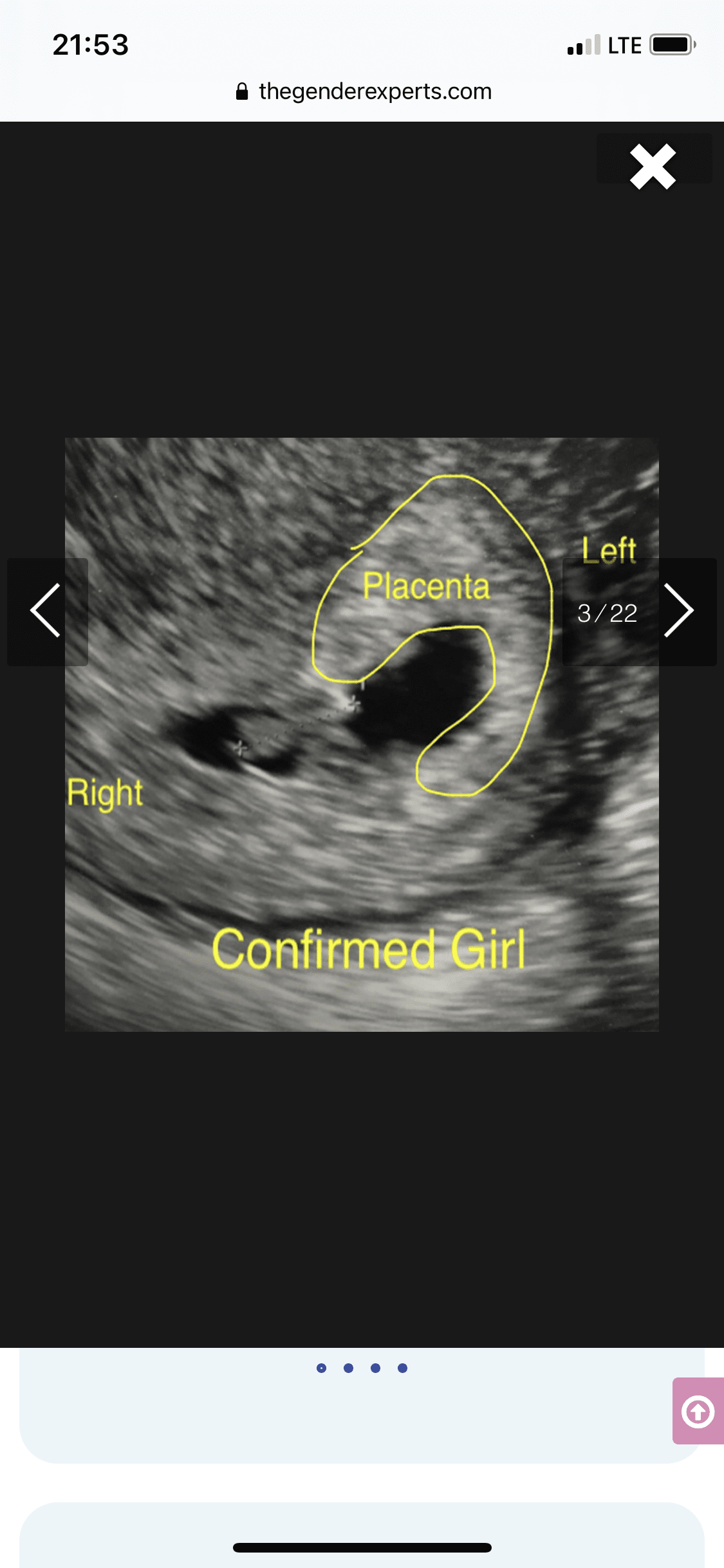724x1568 pixels.
Task: Open the thegenderexperts.com address bar
Action: (x=364, y=91)
